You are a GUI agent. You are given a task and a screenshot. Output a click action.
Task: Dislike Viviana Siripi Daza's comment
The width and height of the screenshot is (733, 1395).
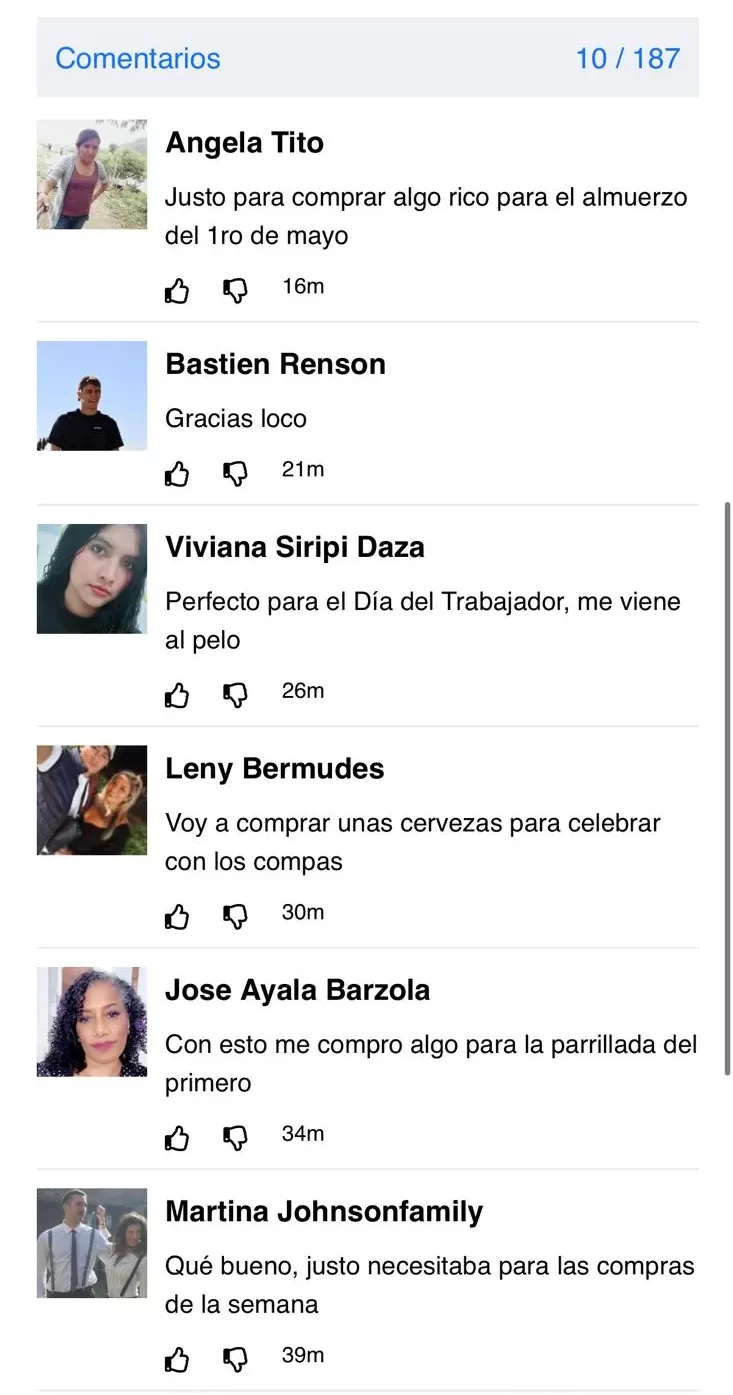coord(235,695)
